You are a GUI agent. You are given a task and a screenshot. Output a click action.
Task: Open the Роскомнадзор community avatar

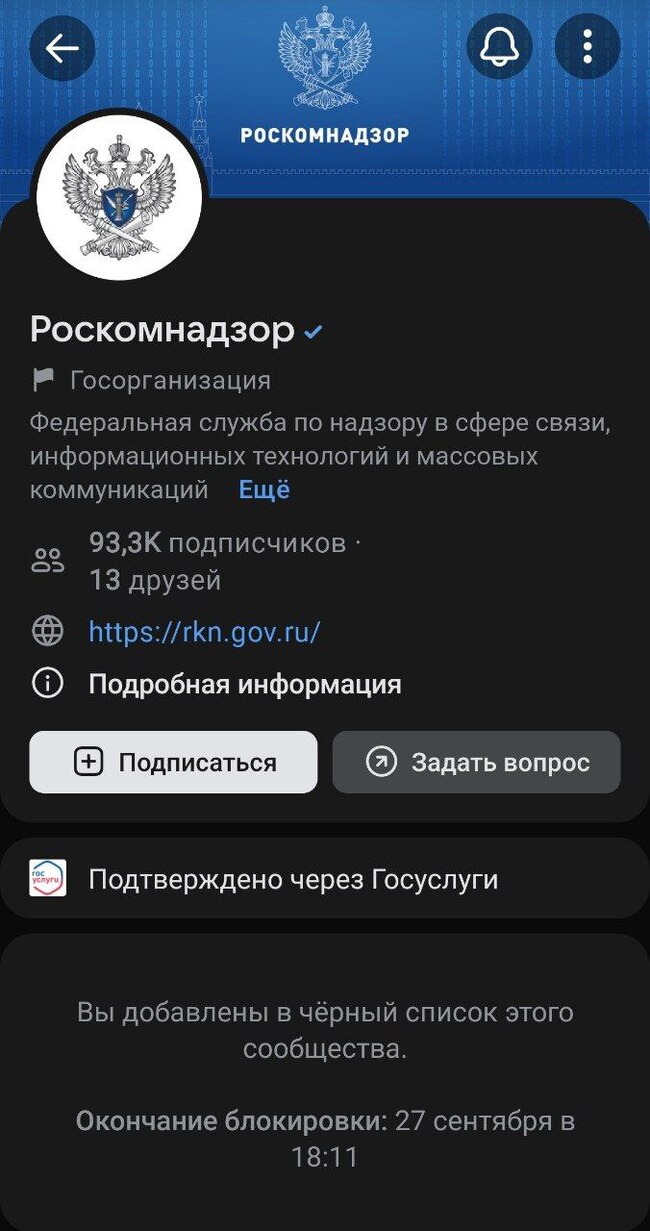[x=119, y=195]
